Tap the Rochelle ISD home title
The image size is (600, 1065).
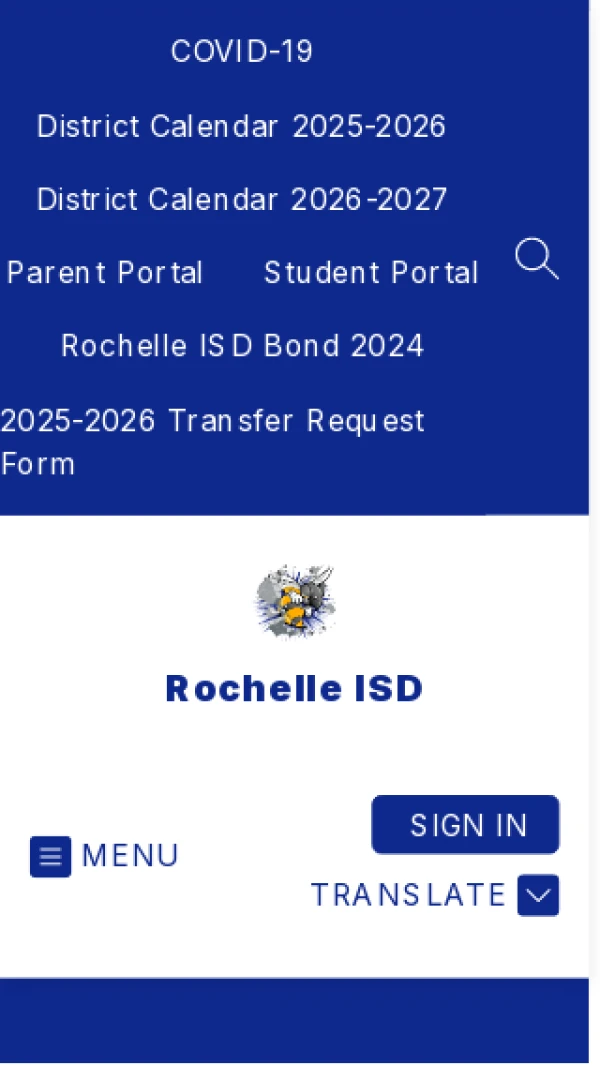coord(294,688)
